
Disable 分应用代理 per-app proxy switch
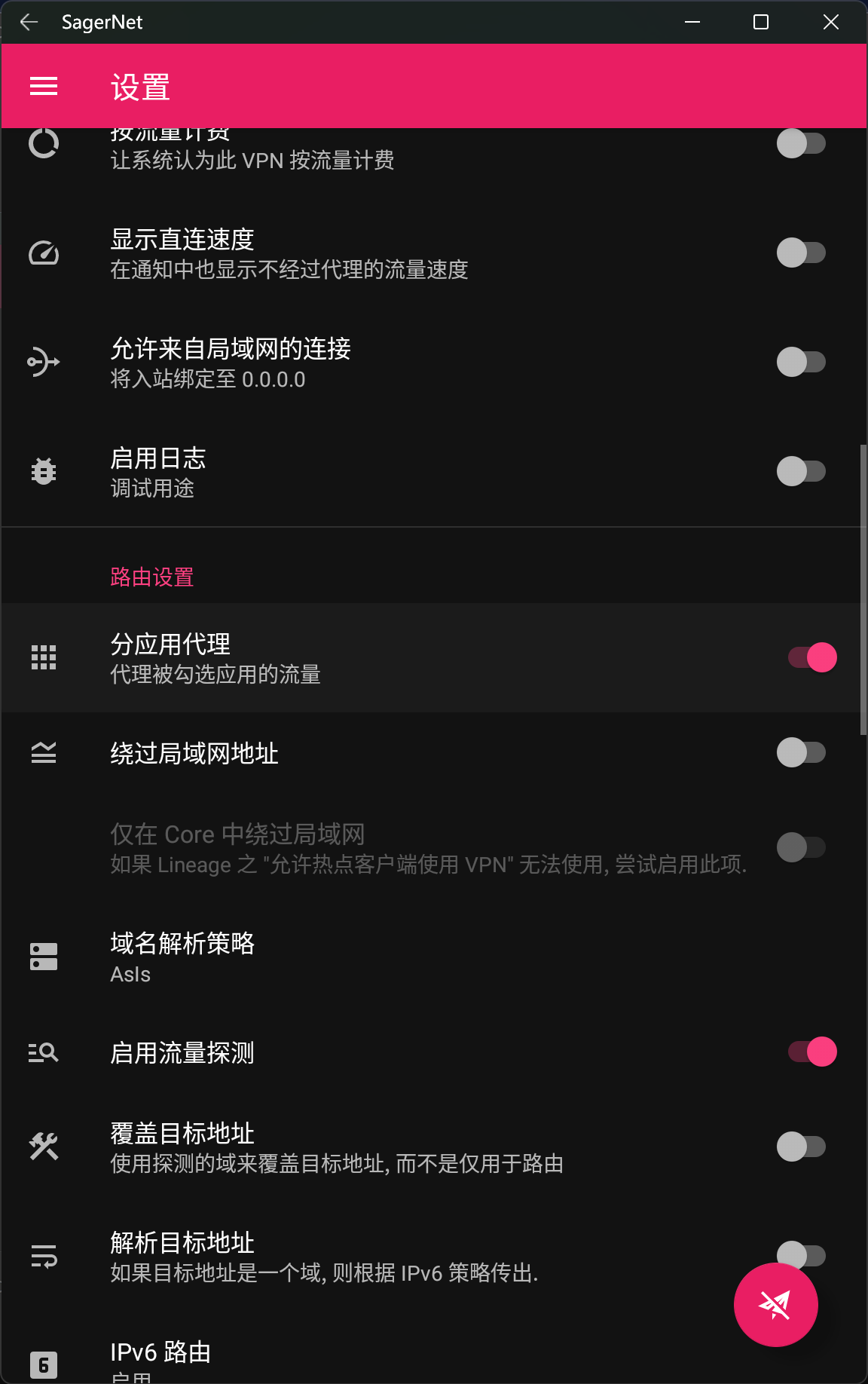tap(812, 657)
